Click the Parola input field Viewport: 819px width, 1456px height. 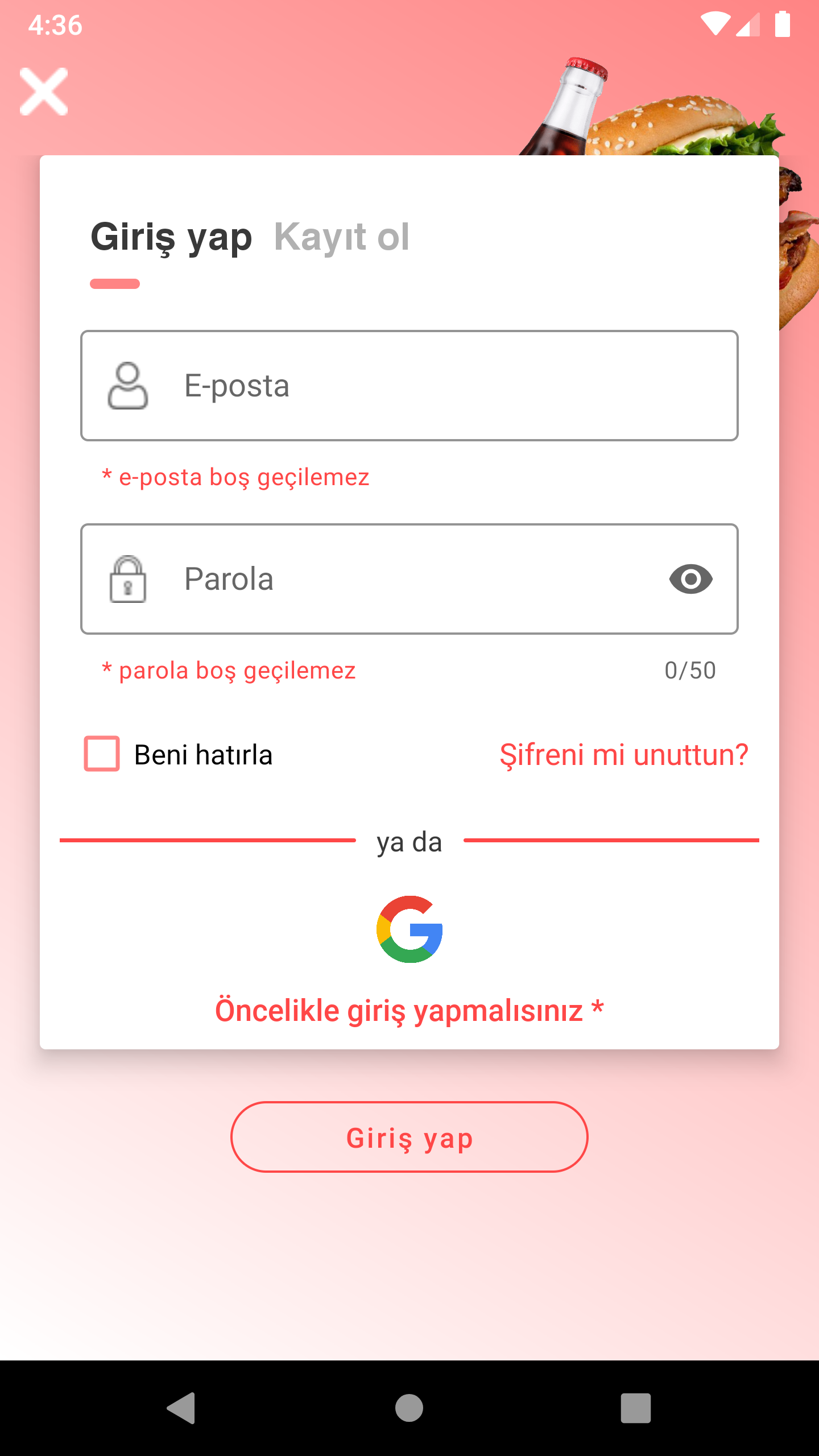(x=398, y=579)
